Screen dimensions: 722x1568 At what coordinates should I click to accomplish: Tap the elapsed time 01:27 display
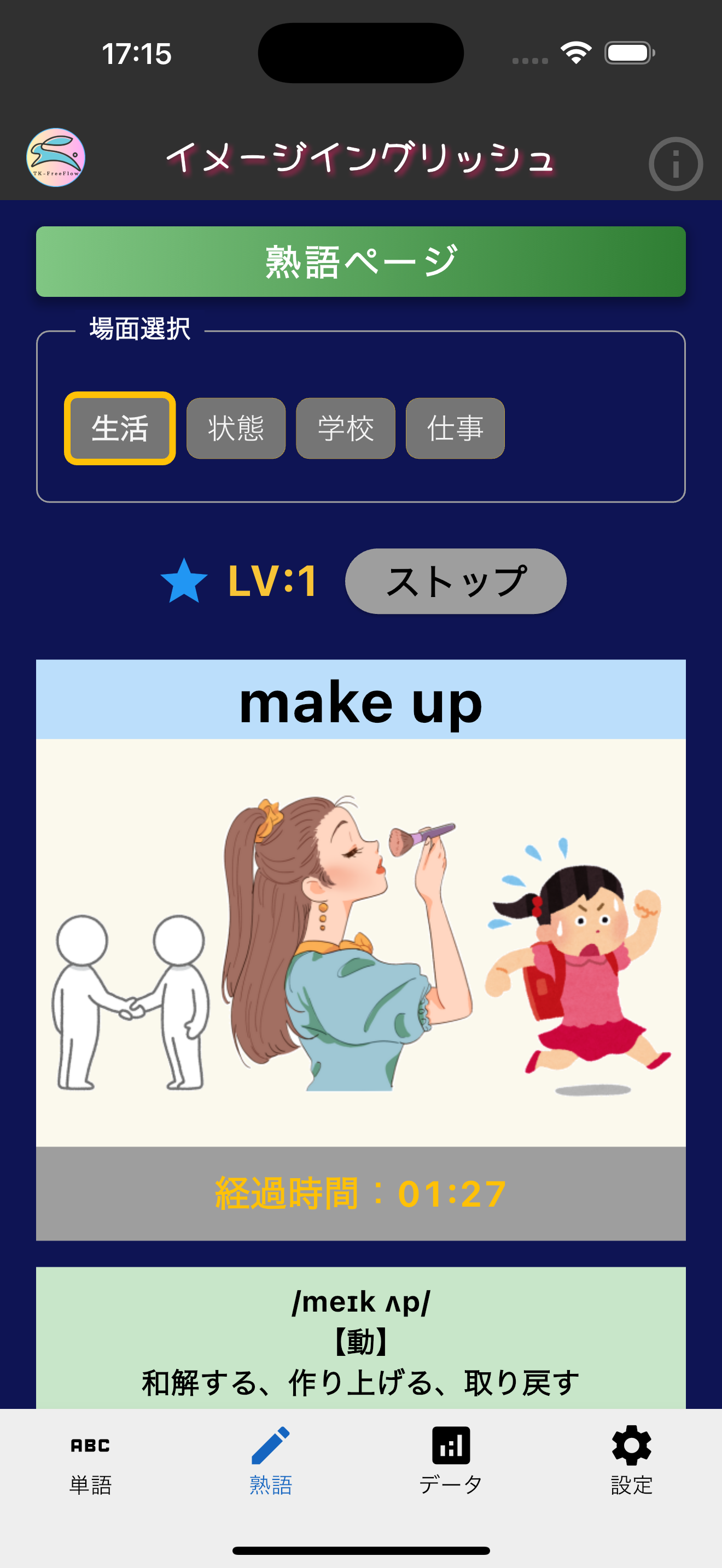(360, 1192)
